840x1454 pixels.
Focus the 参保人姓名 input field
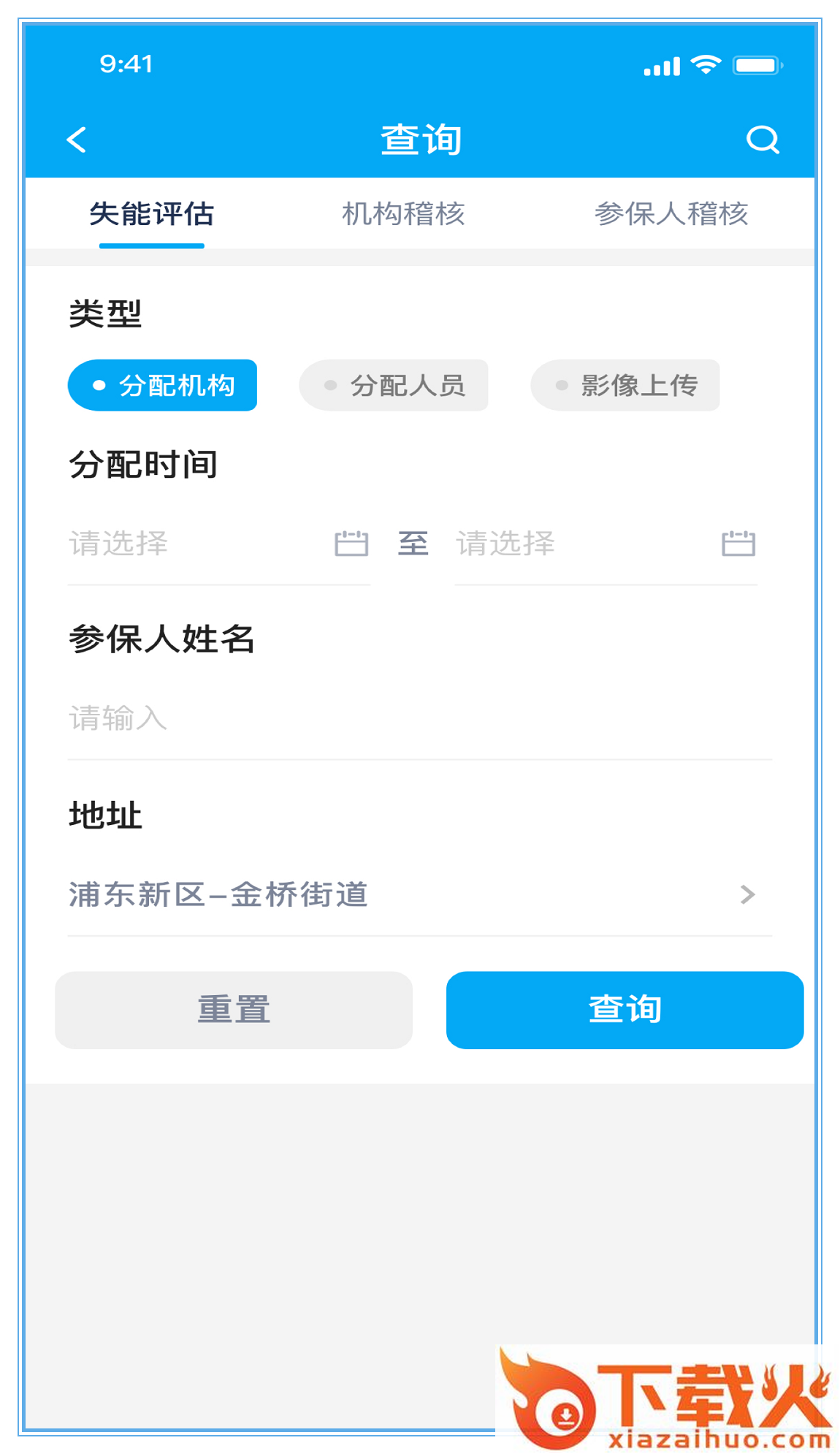pyautogui.click(x=419, y=718)
